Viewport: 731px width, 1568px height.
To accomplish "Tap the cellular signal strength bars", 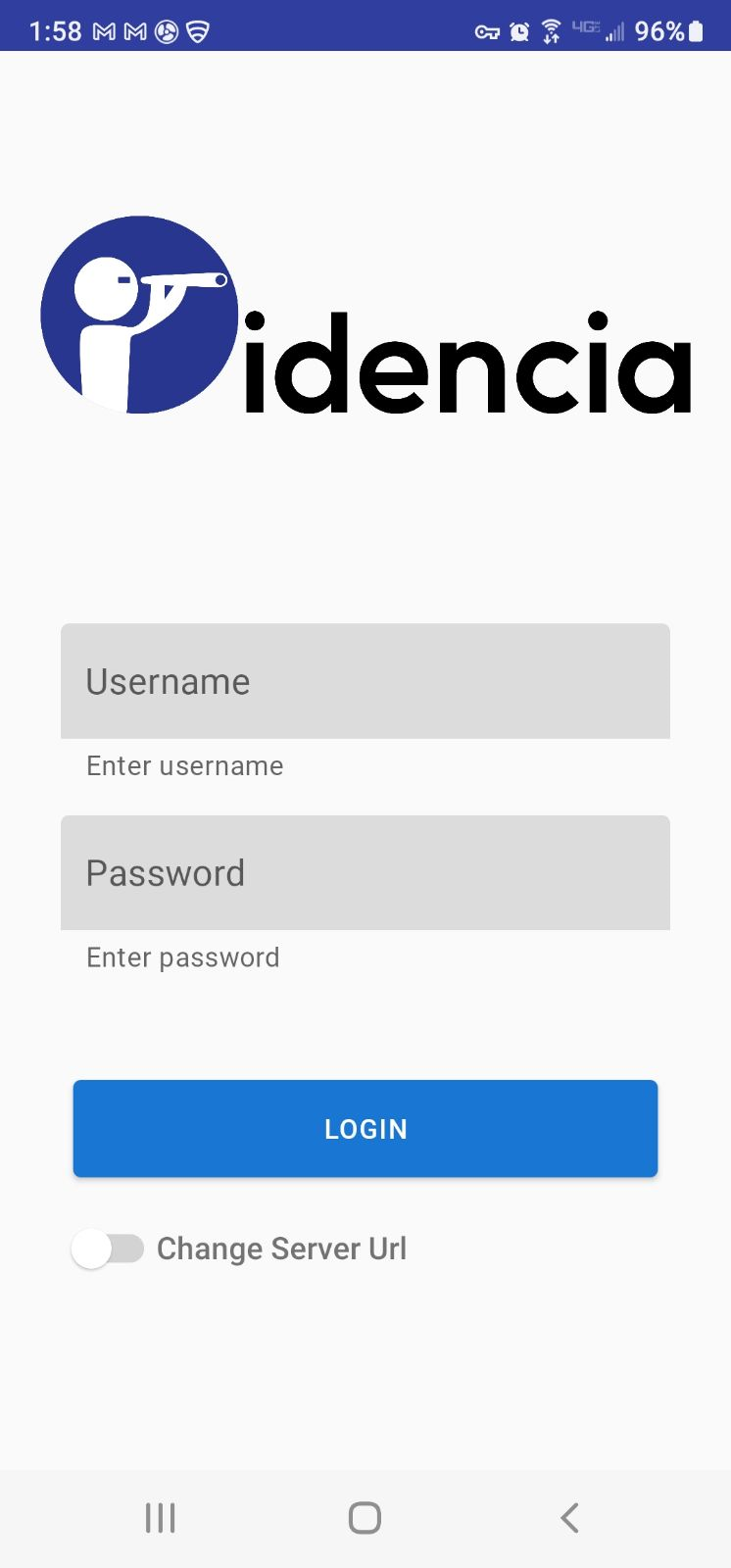I will pyautogui.click(x=615, y=32).
